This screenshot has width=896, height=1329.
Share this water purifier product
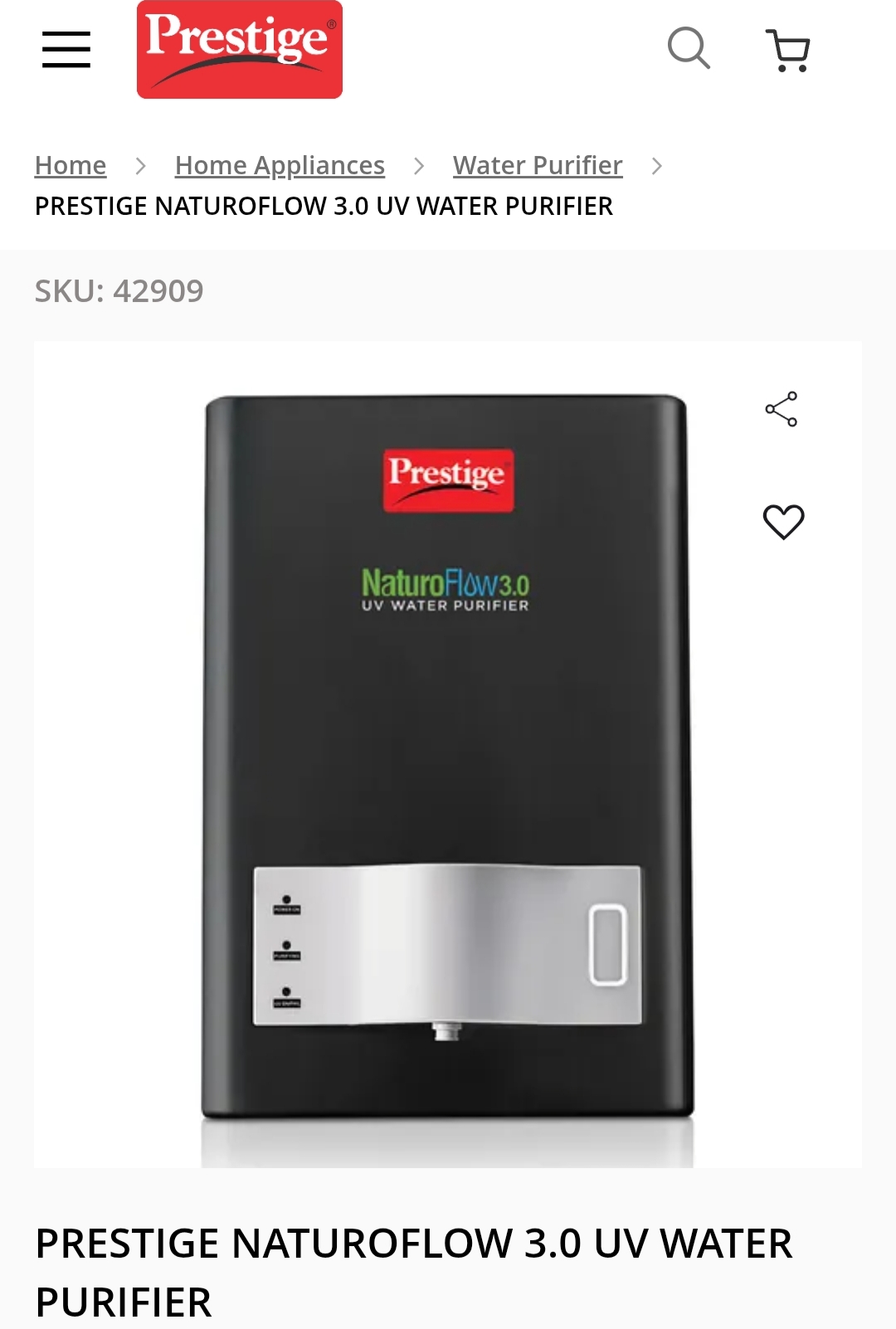click(x=782, y=409)
